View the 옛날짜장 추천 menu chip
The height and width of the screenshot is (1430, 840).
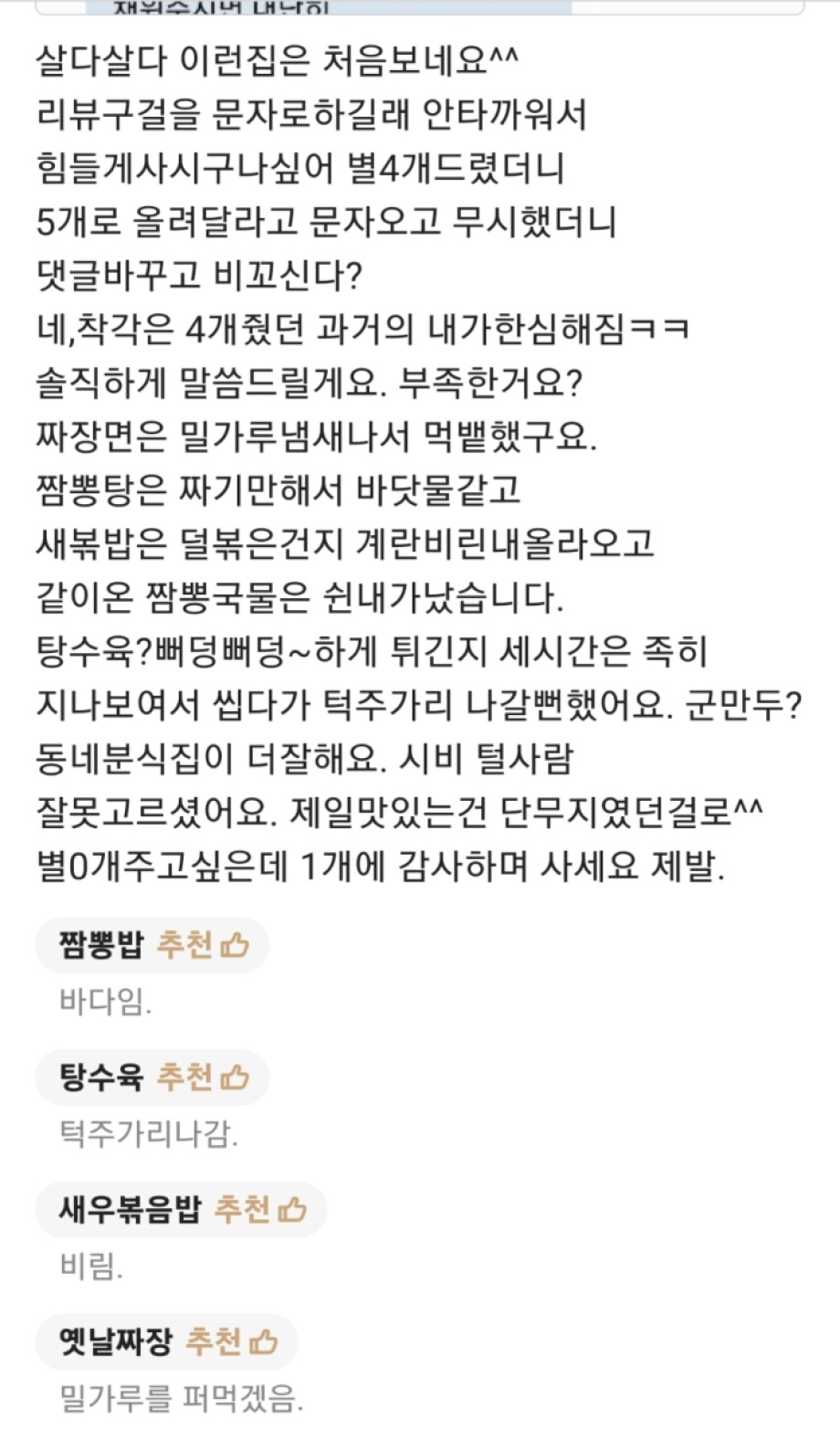point(166,1341)
